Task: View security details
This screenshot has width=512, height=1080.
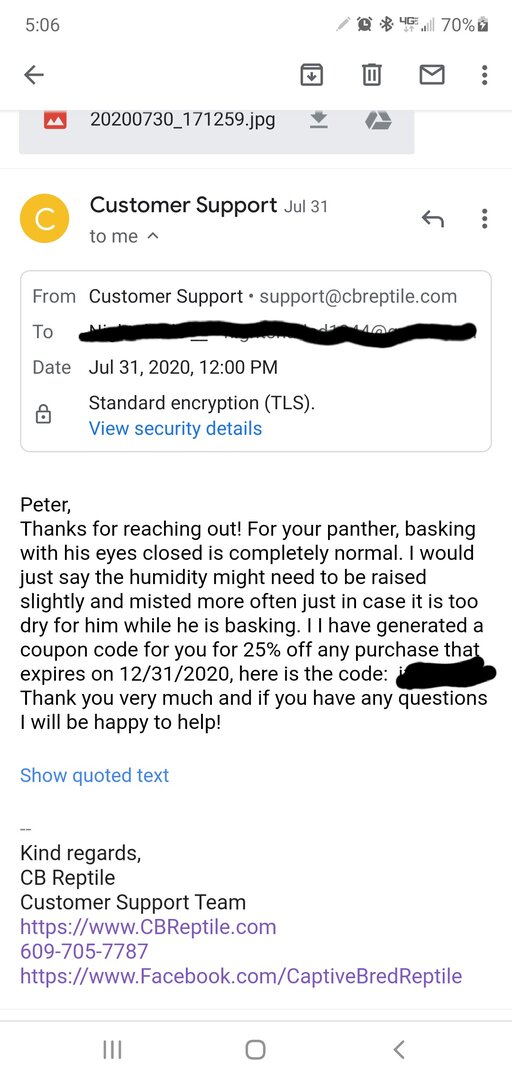Action: click(x=175, y=428)
